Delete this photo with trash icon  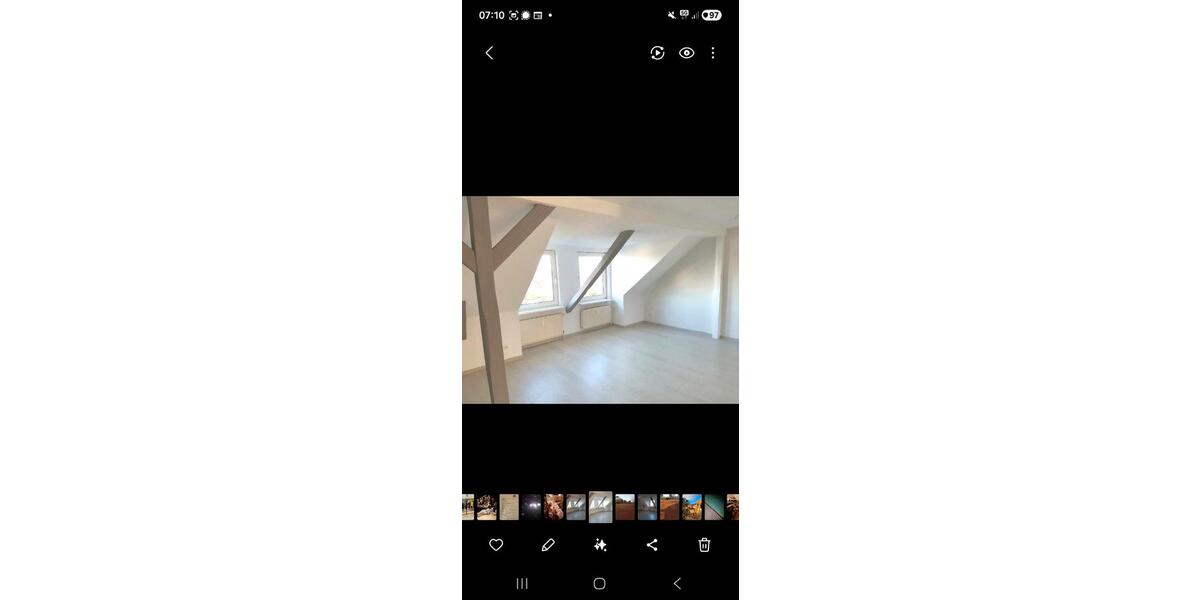[x=704, y=545]
